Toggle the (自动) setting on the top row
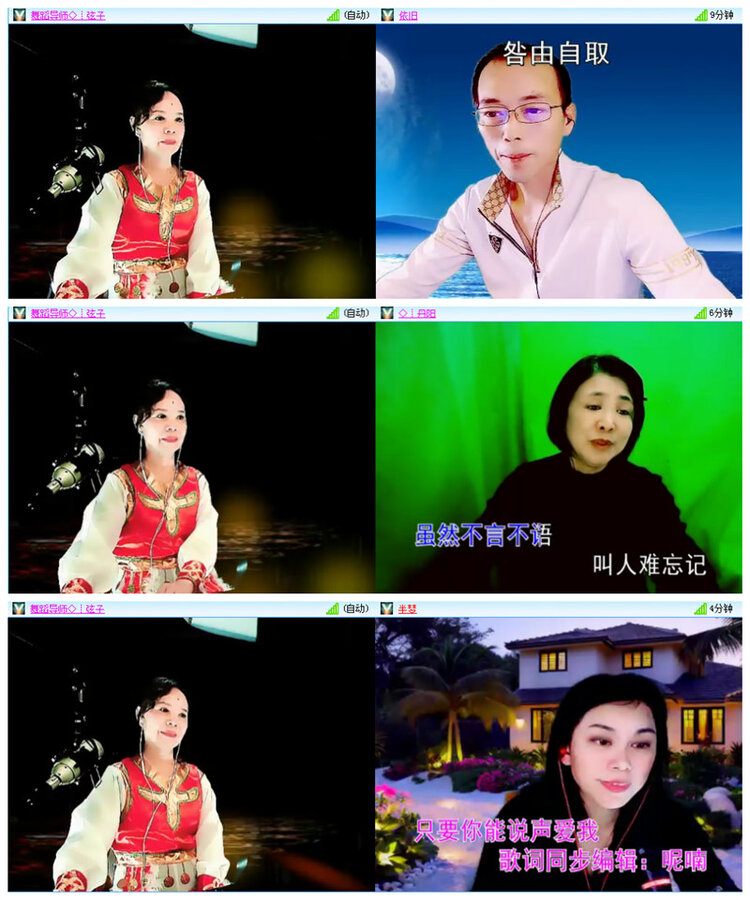 tap(356, 15)
